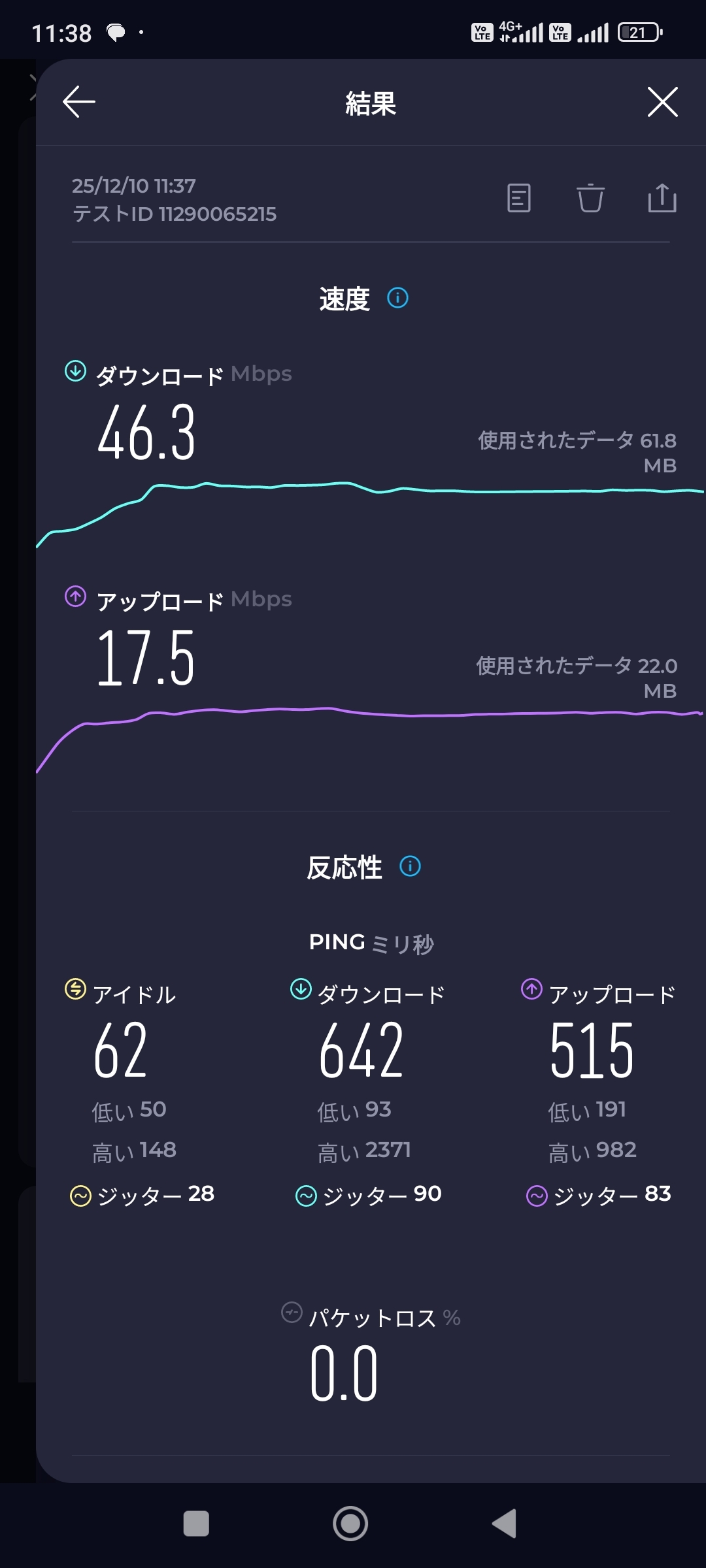This screenshot has height=1568, width=706.
Task: Tap the system home button
Action: tap(350, 1524)
